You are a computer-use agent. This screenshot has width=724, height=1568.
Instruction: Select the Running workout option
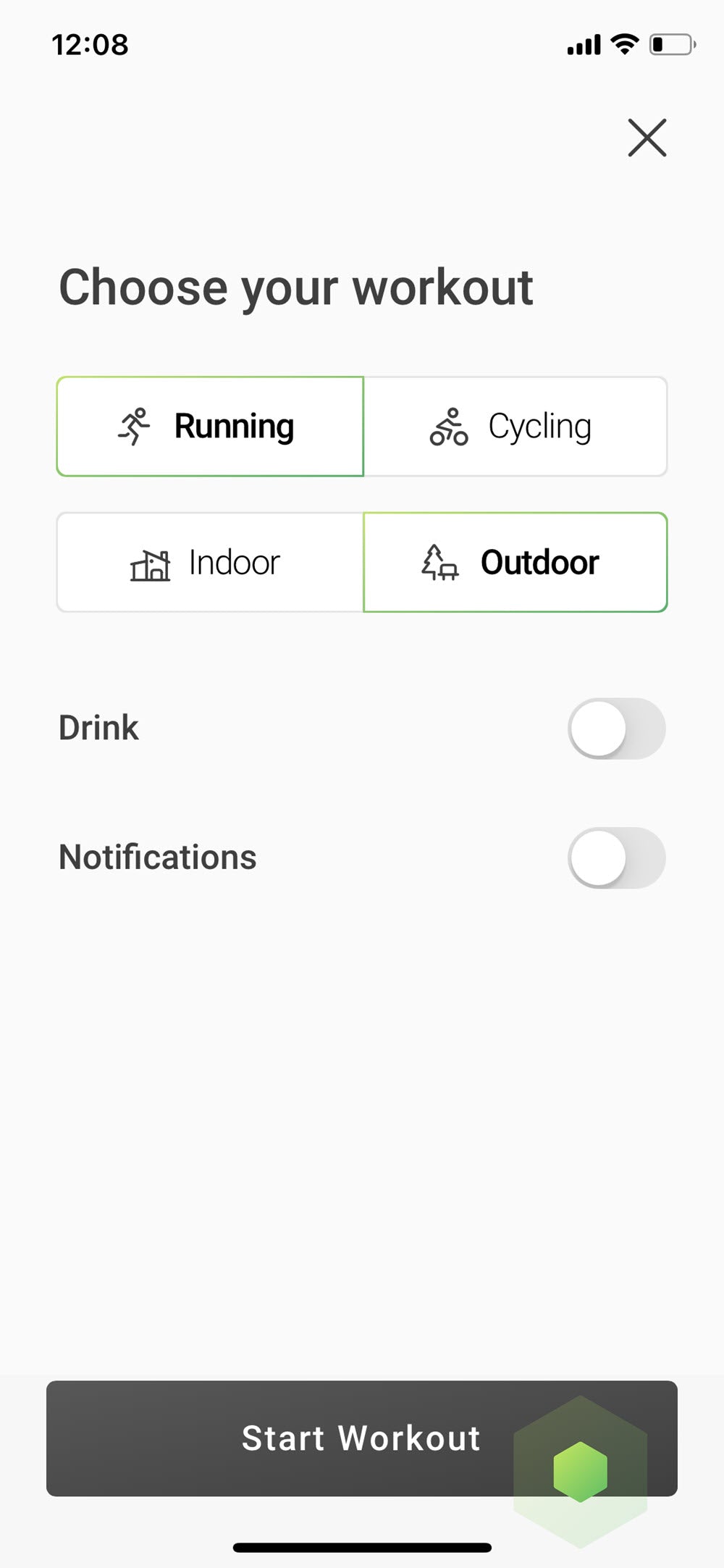(210, 426)
